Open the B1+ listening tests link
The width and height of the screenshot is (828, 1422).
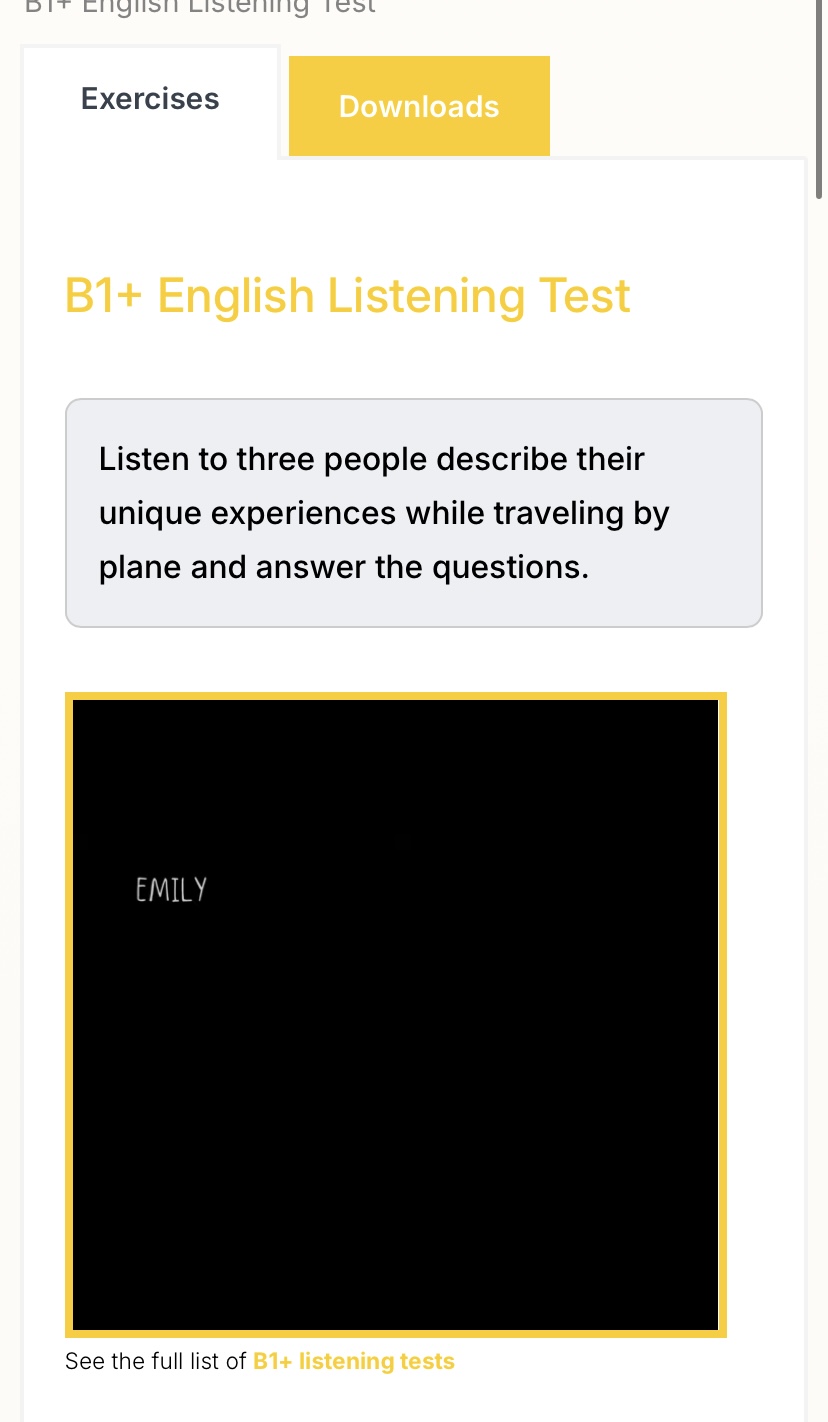pos(354,1361)
